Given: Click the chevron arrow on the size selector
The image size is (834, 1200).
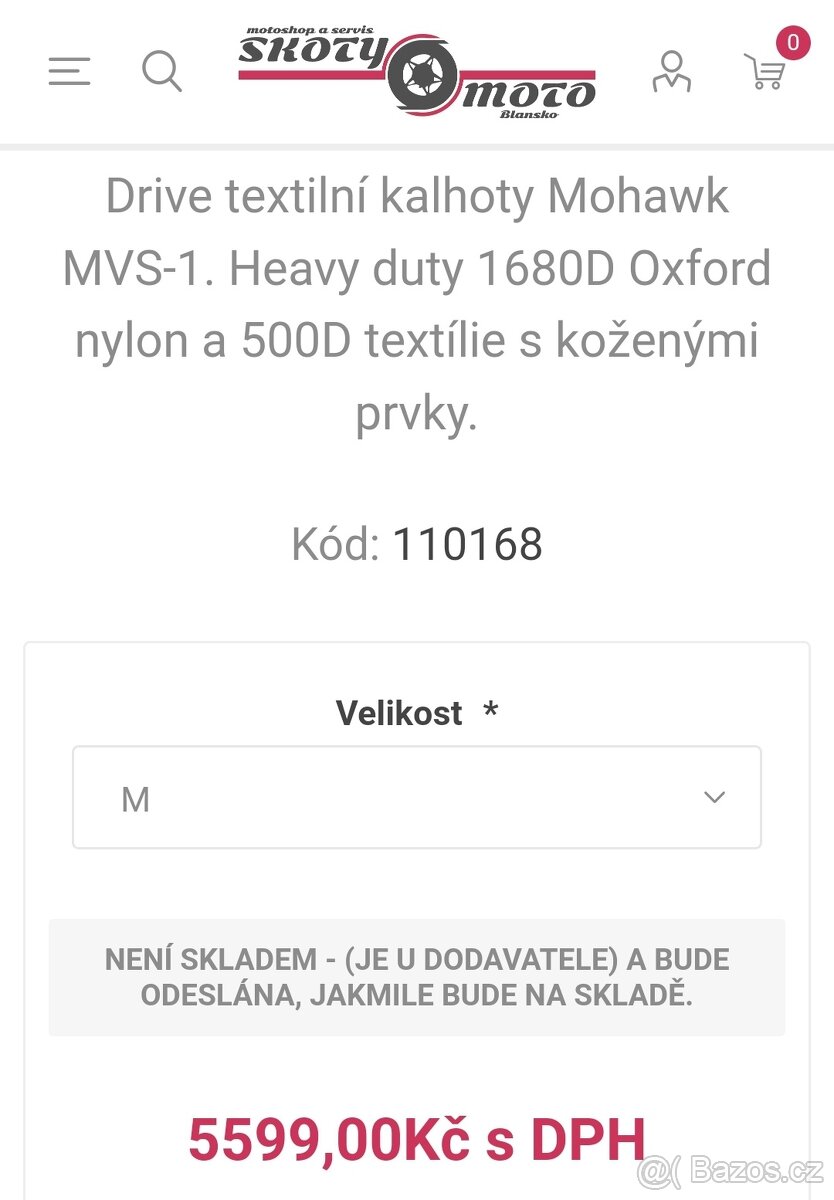Looking at the screenshot, I should click(713, 797).
